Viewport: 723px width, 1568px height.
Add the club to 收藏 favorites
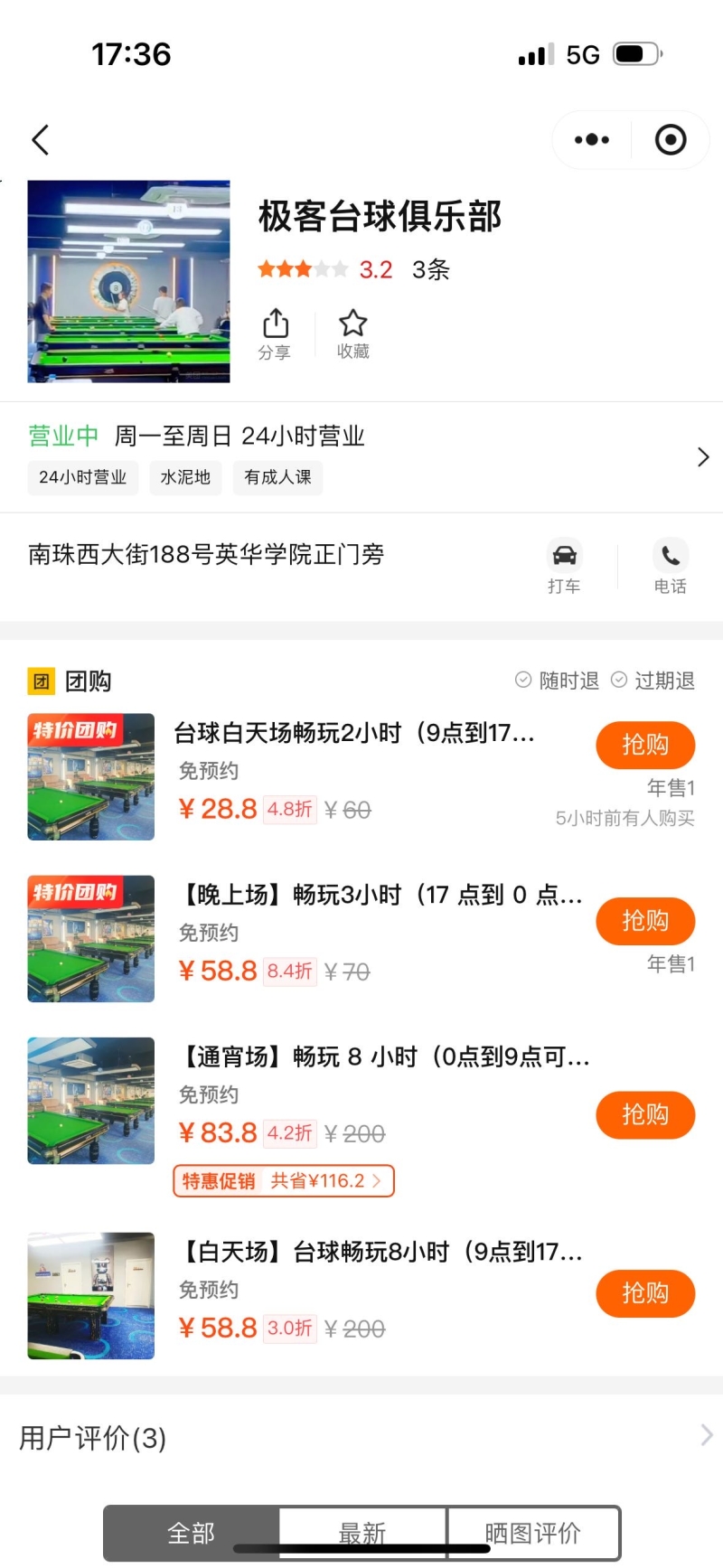tap(352, 334)
